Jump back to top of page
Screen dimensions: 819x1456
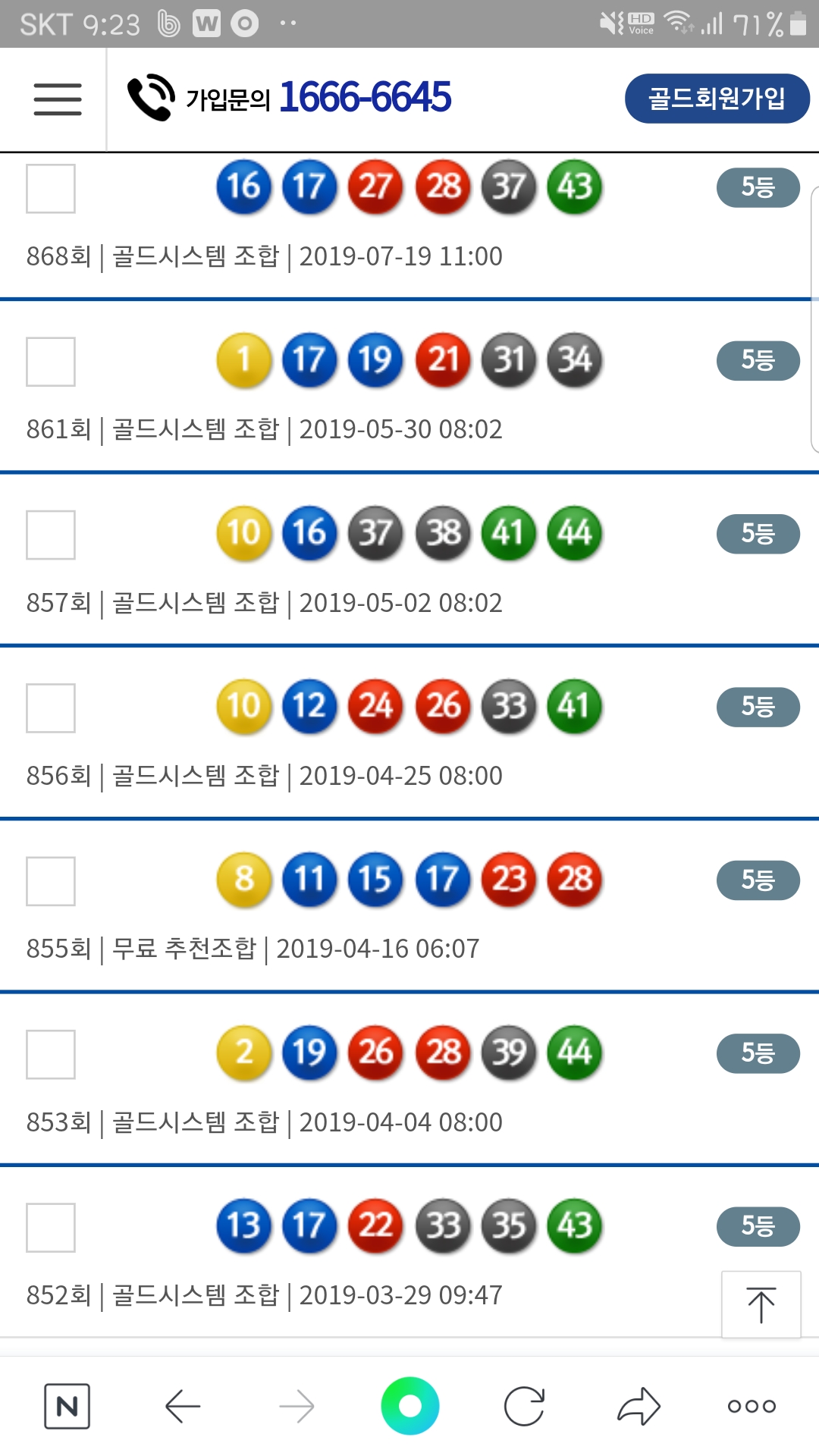[x=761, y=1304]
